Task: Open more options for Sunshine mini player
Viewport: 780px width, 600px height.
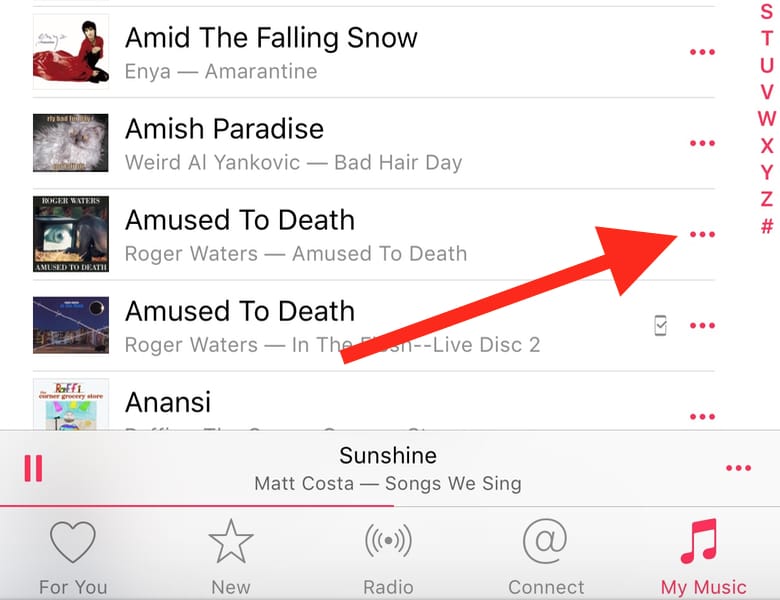Action: pyautogui.click(x=738, y=468)
